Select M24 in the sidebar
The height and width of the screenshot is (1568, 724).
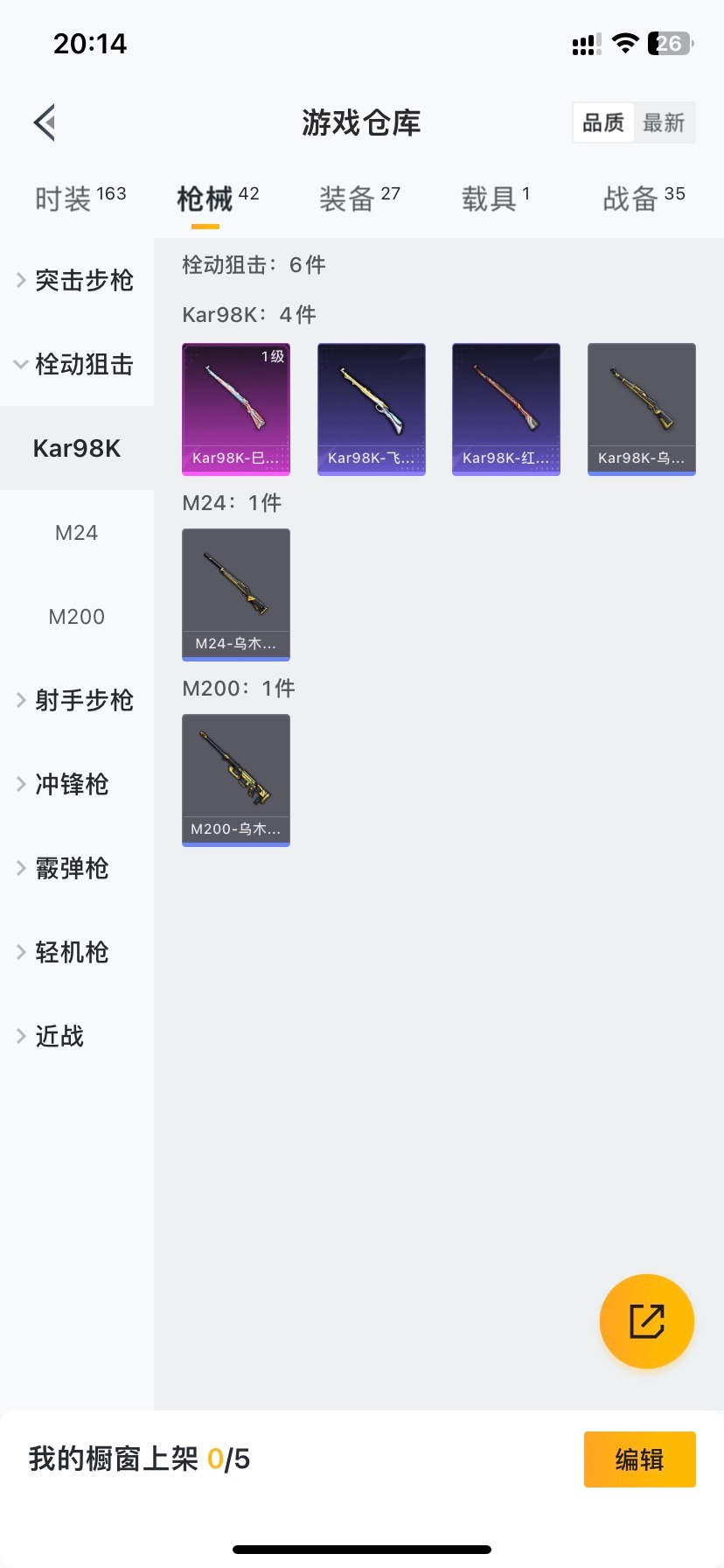point(76,532)
